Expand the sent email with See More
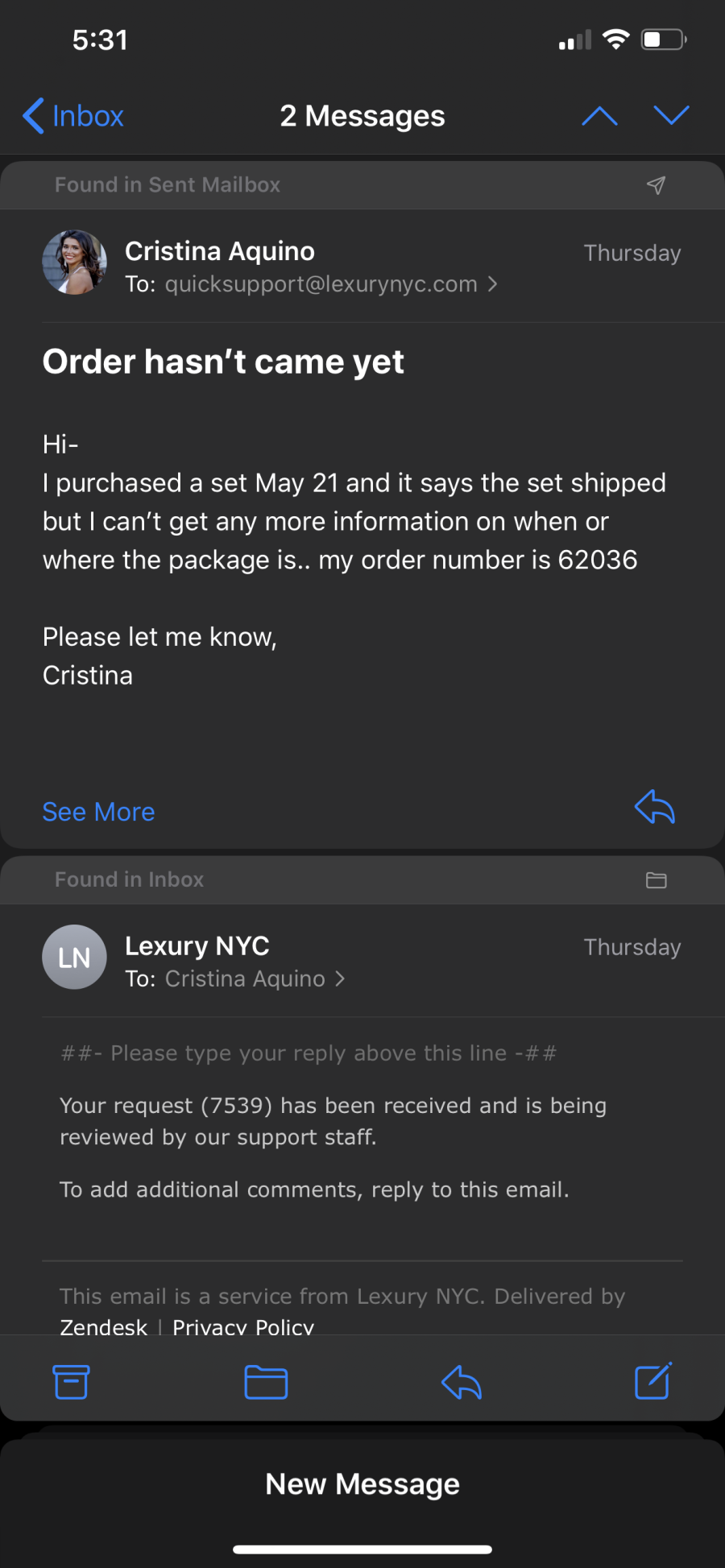Screen dimensions: 725x1568 (98, 812)
